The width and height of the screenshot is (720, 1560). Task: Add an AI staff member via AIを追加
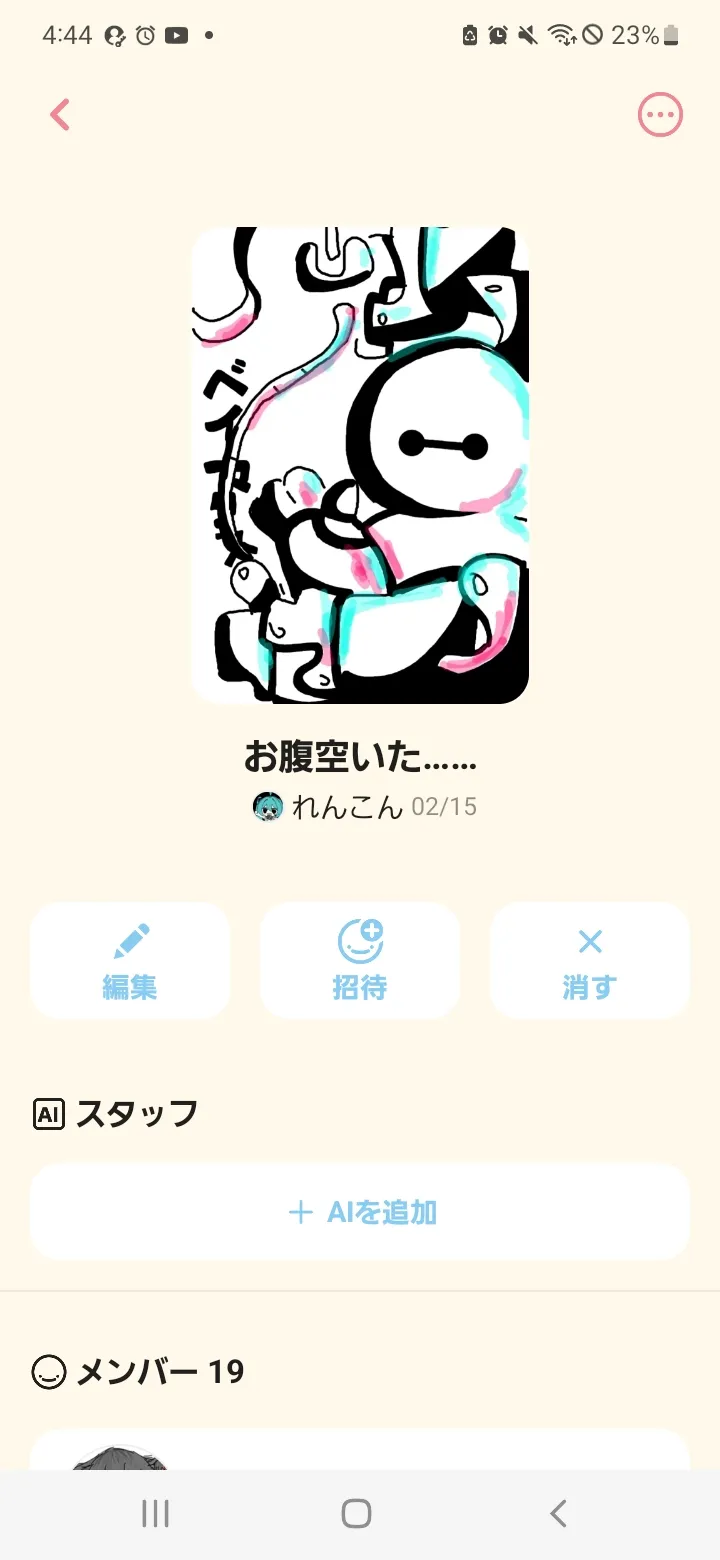click(360, 1211)
